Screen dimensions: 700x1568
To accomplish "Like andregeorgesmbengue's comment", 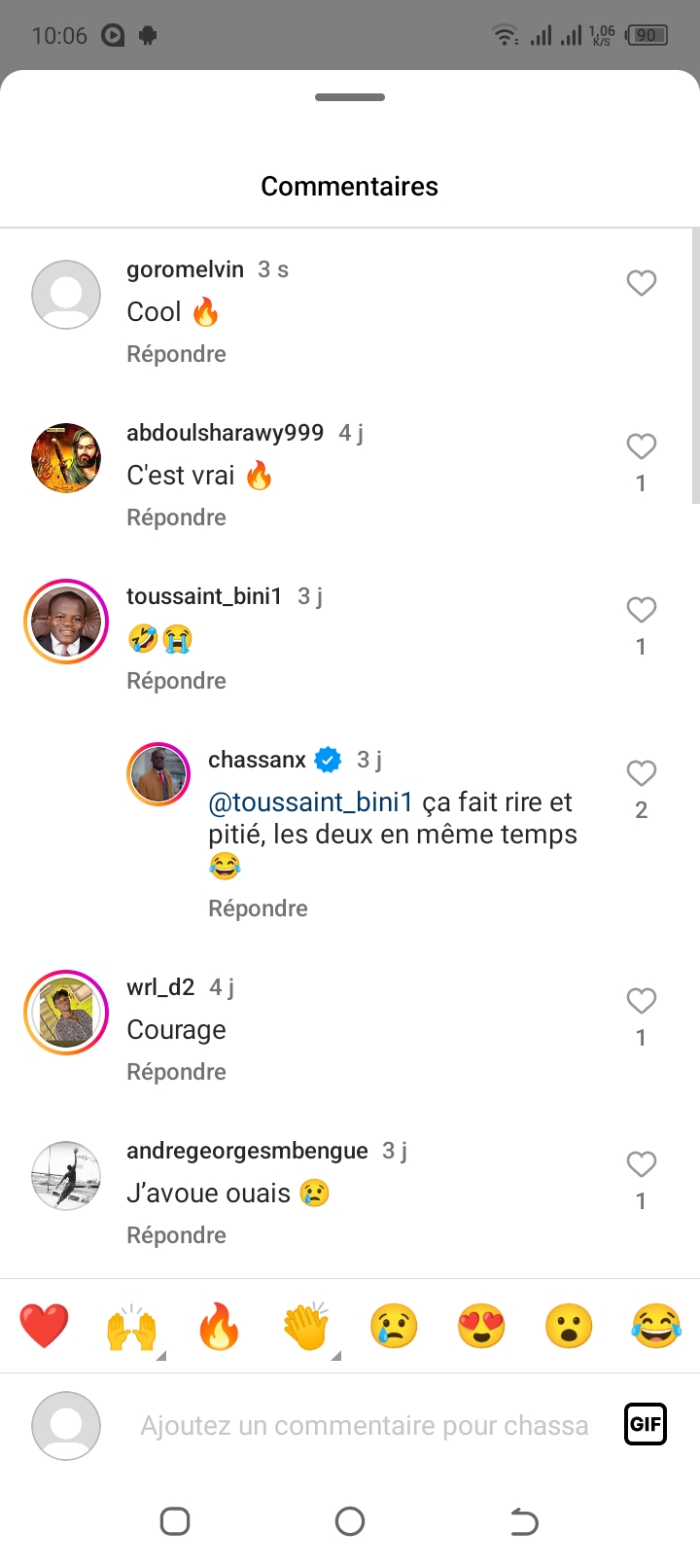I will pos(641,1164).
